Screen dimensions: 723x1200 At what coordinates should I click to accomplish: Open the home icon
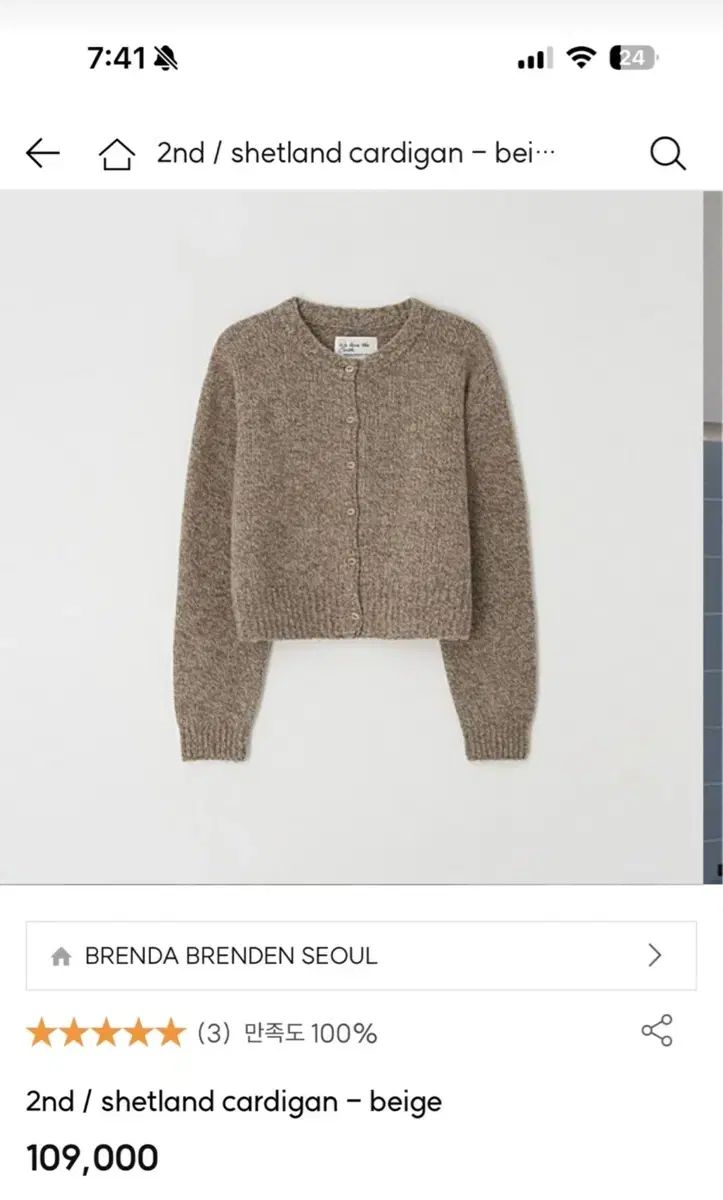pyautogui.click(x=117, y=154)
